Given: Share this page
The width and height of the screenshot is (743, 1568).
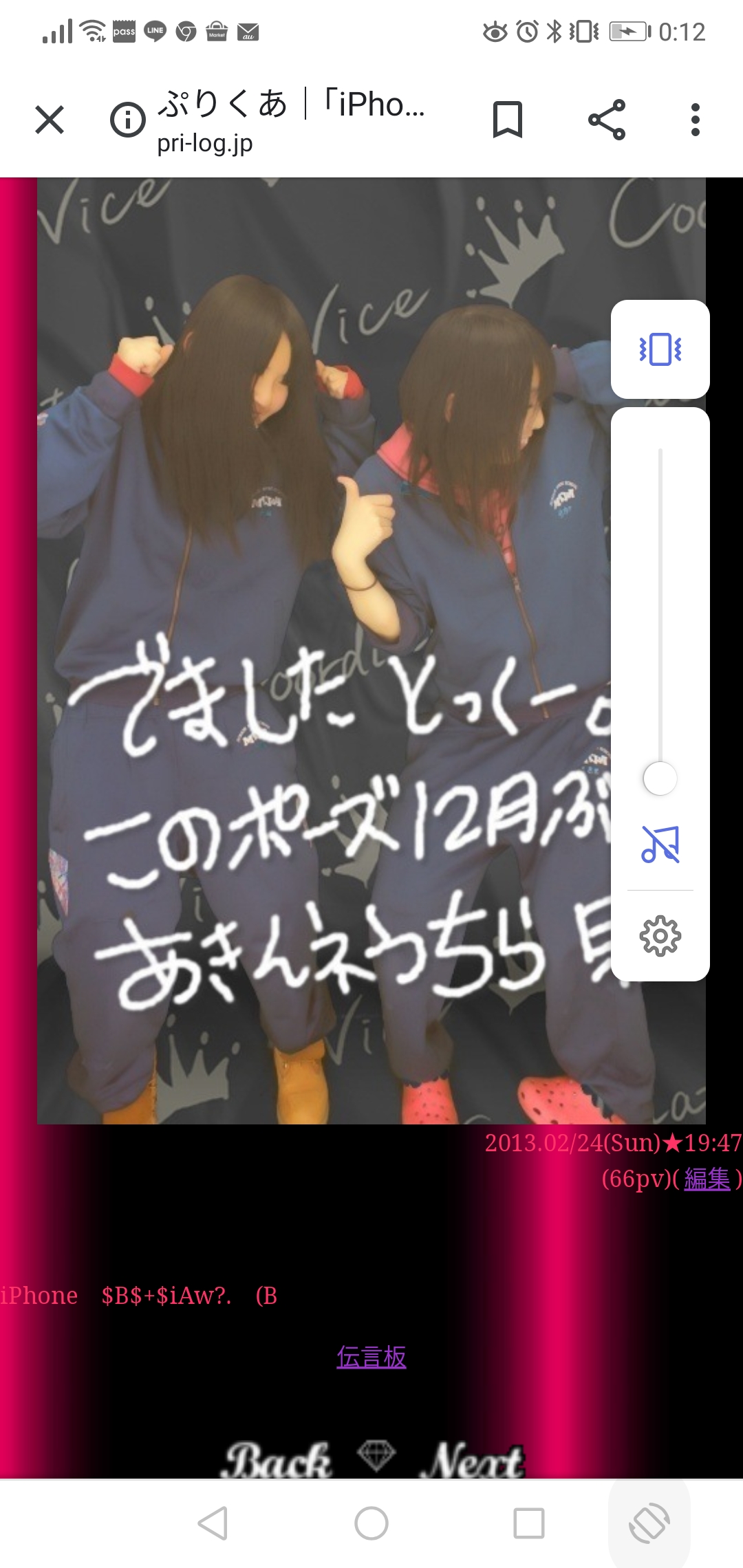Looking at the screenshot, I should 607,120.
